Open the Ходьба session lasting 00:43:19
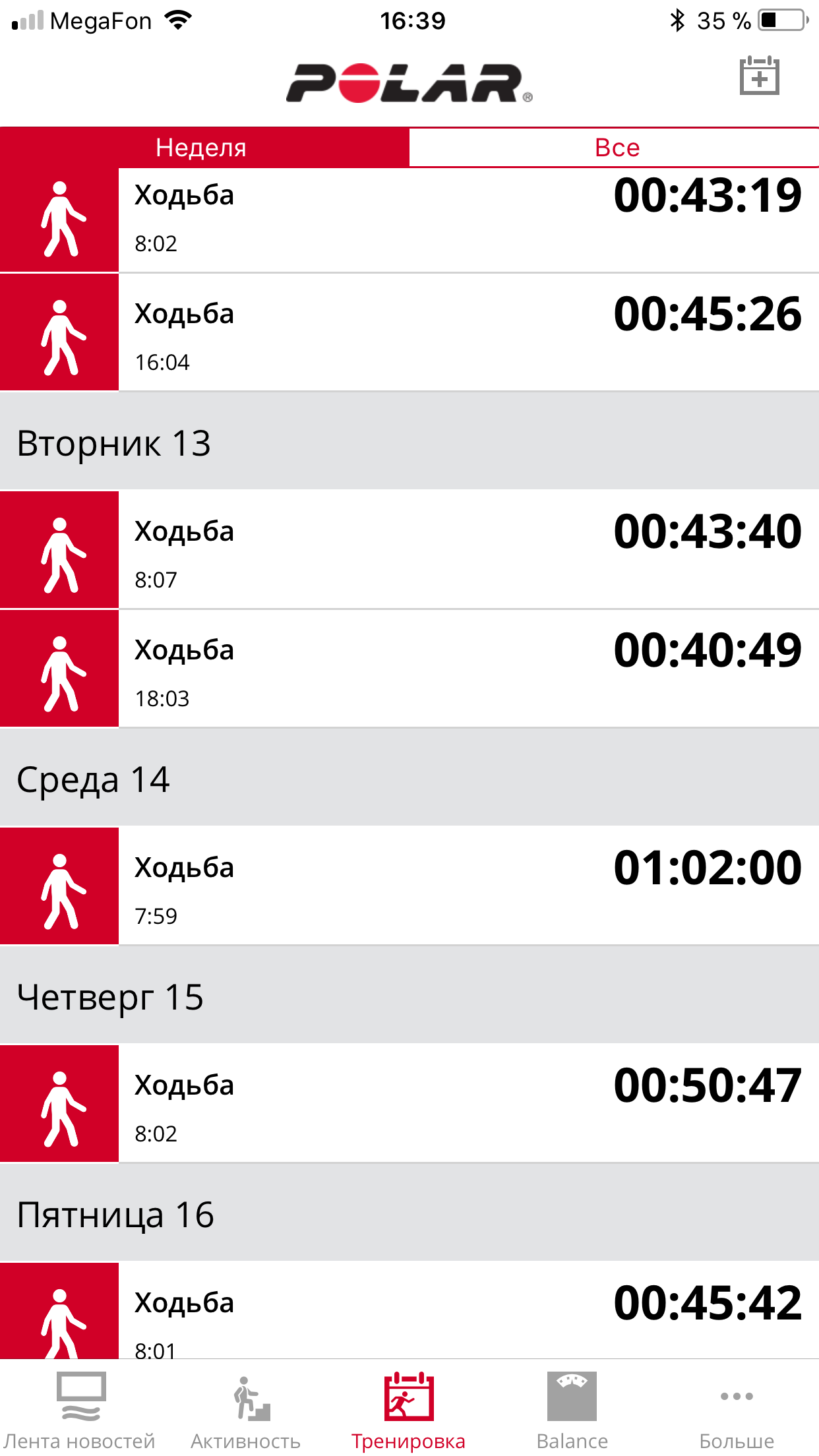The width and height of the screenshot is (819, 1456). (462, 219)
